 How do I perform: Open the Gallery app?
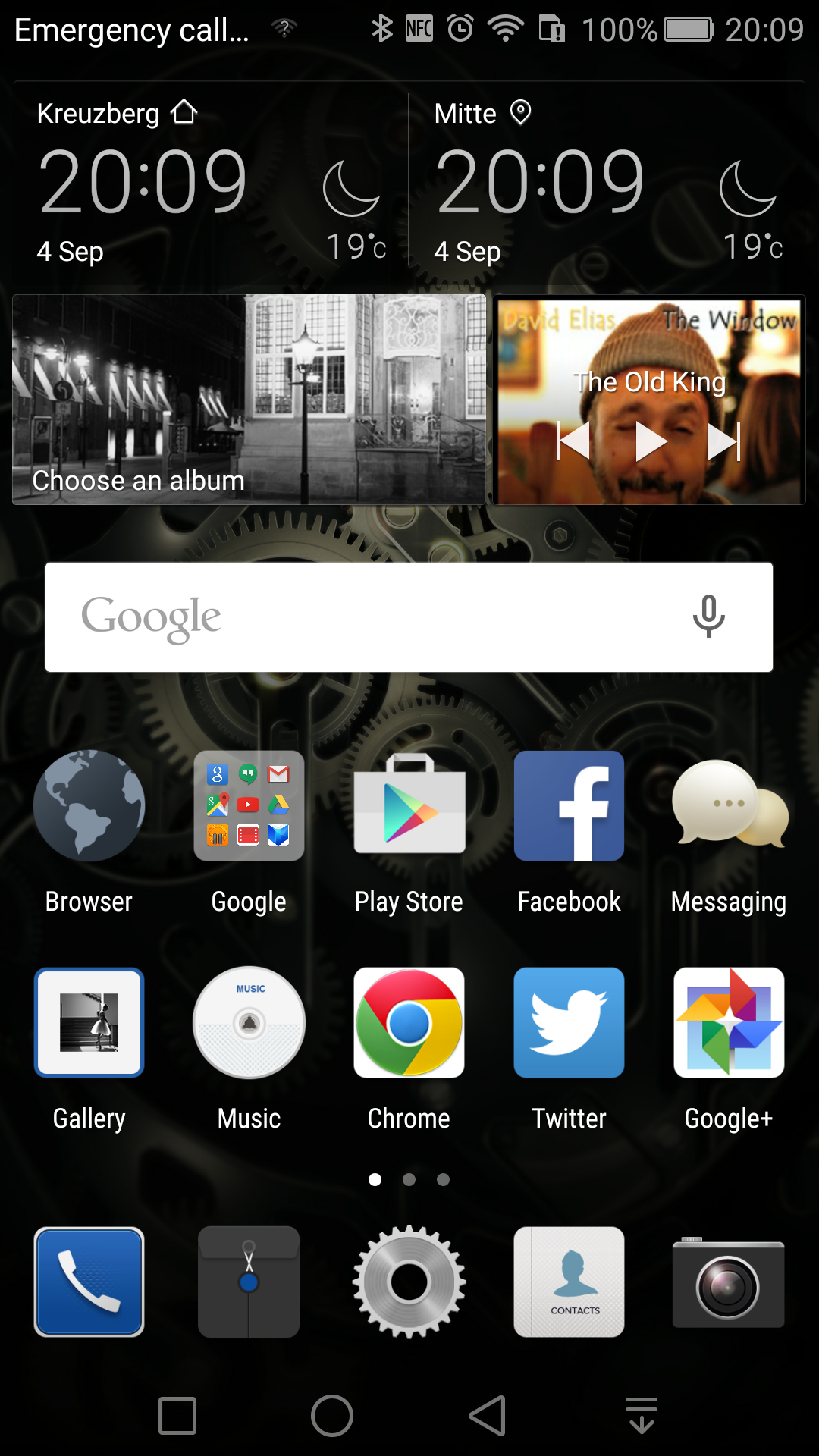(89, 1023)
